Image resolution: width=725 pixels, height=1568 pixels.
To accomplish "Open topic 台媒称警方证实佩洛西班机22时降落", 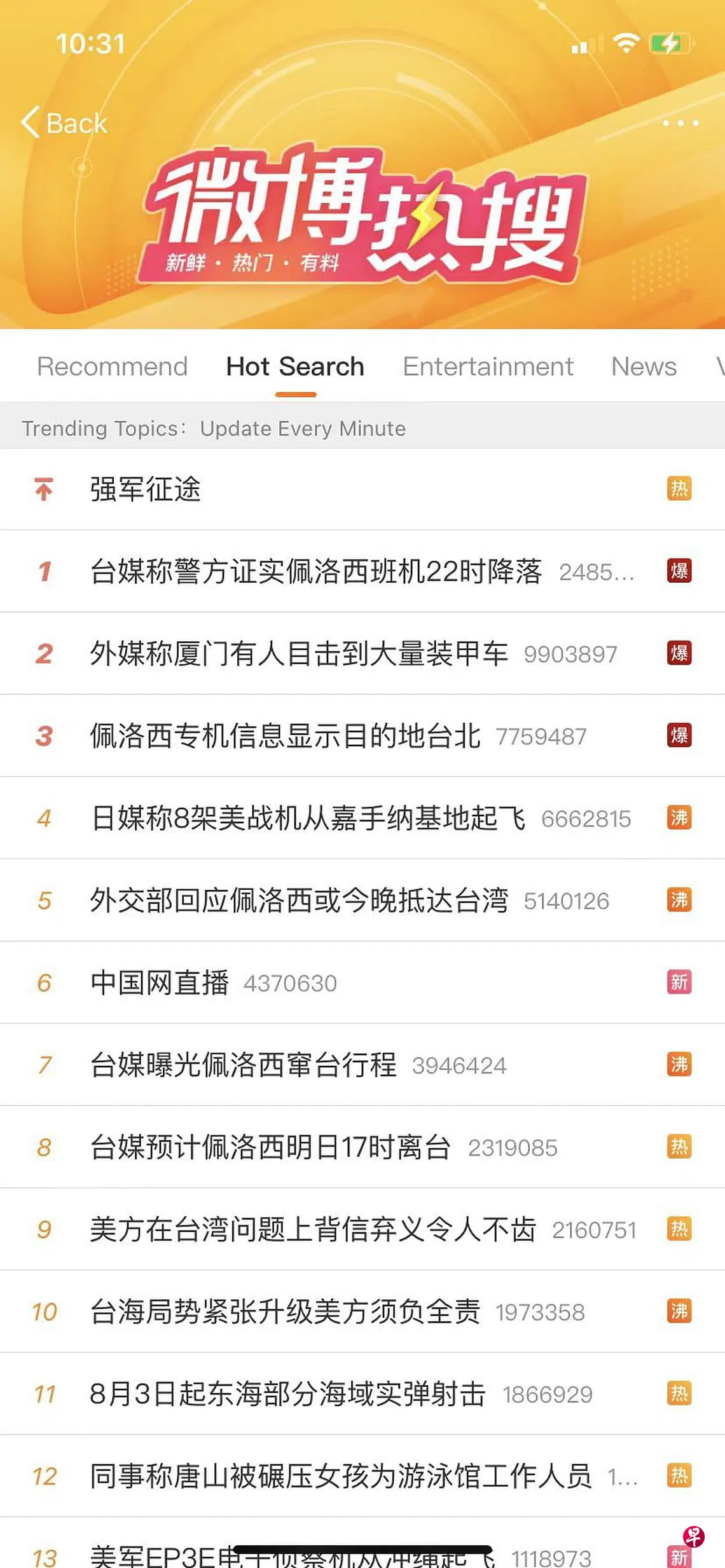I will tap(316, 571).
